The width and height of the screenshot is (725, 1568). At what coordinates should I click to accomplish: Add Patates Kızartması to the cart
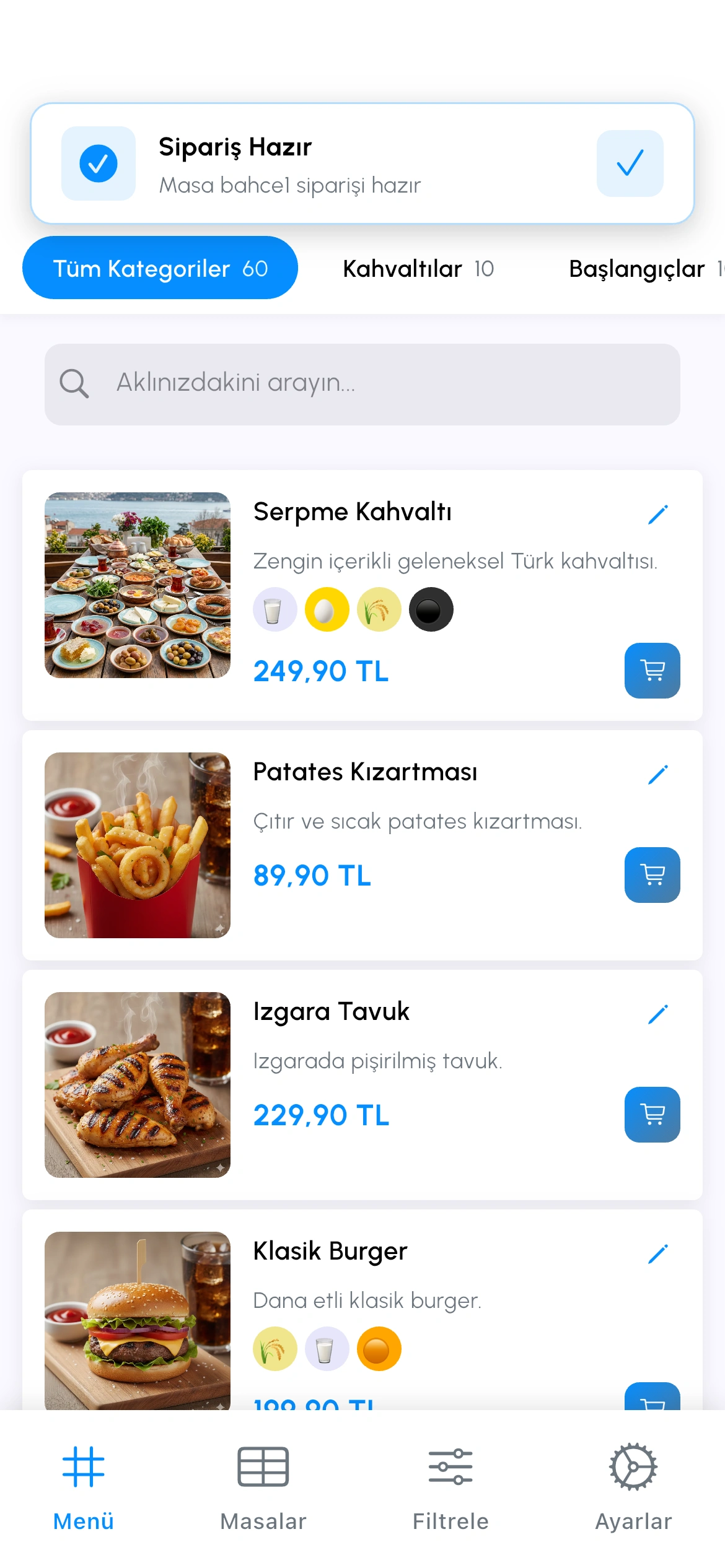click(x=652, y=876)
